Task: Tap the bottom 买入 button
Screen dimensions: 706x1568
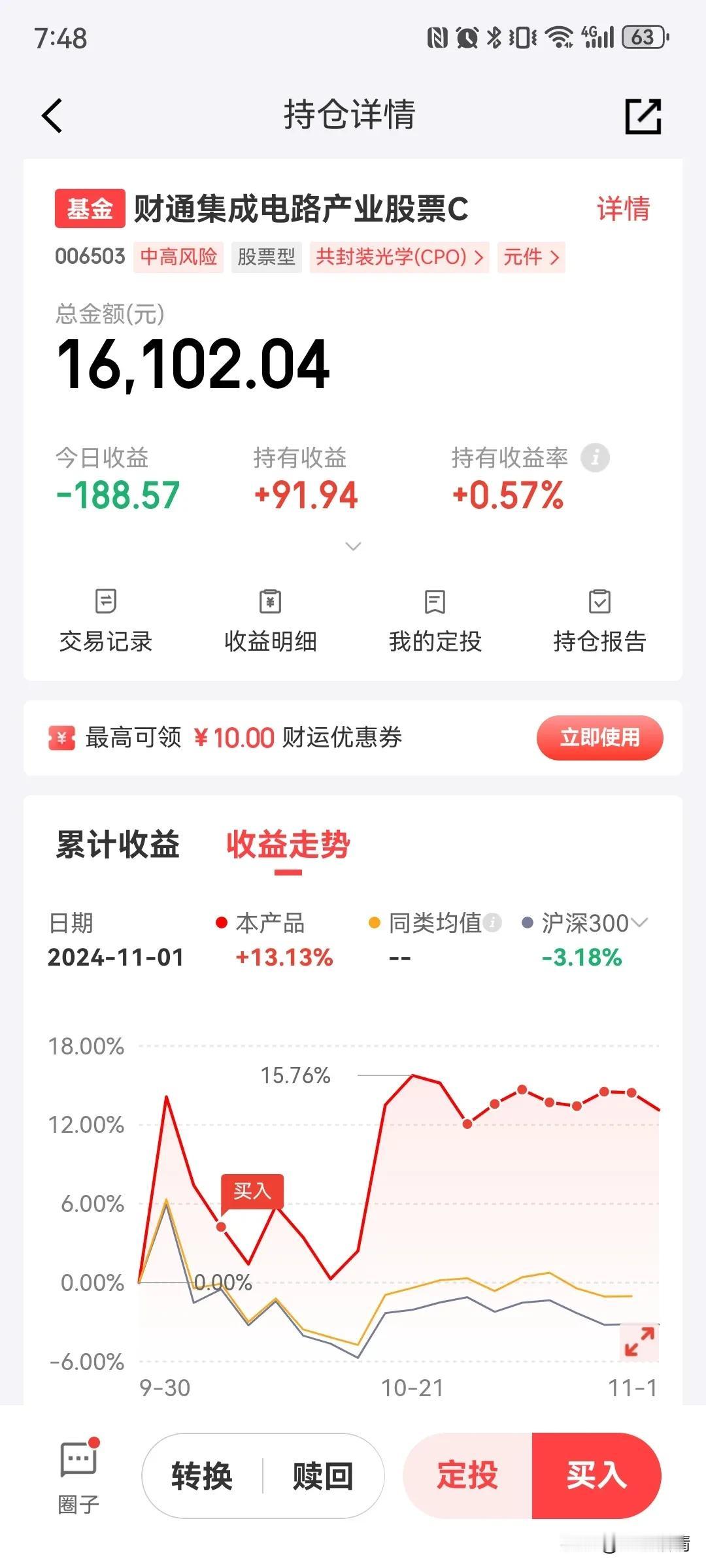Action: [596, 1475]
